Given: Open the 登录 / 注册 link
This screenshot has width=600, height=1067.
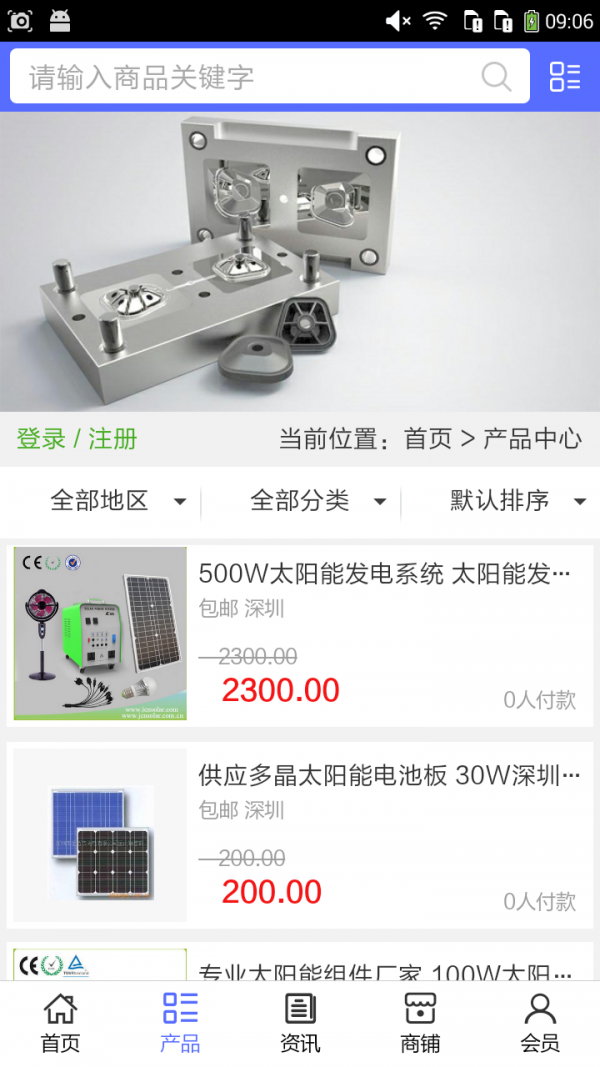Looking at the screenshot, I should click(x=77, y=438).
